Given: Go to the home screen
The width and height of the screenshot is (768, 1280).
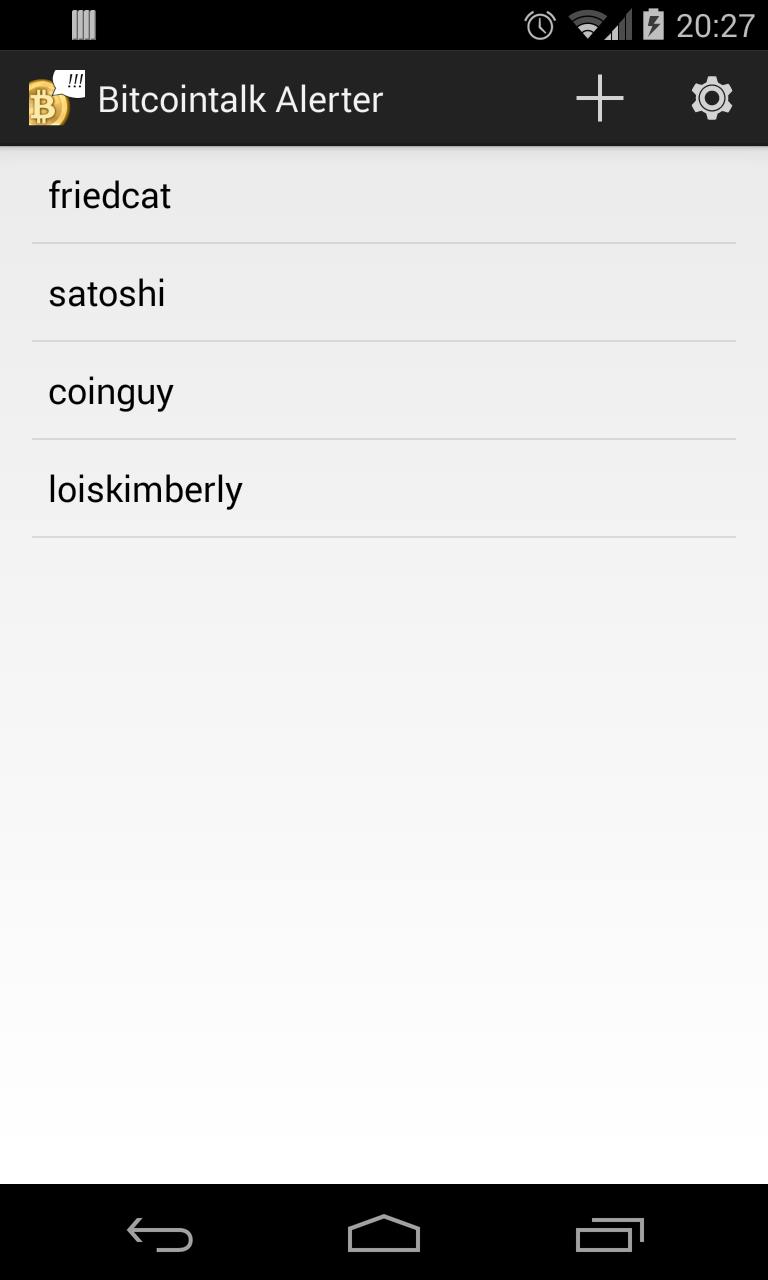Looking at the screenshot, I should coord(384,1234).
